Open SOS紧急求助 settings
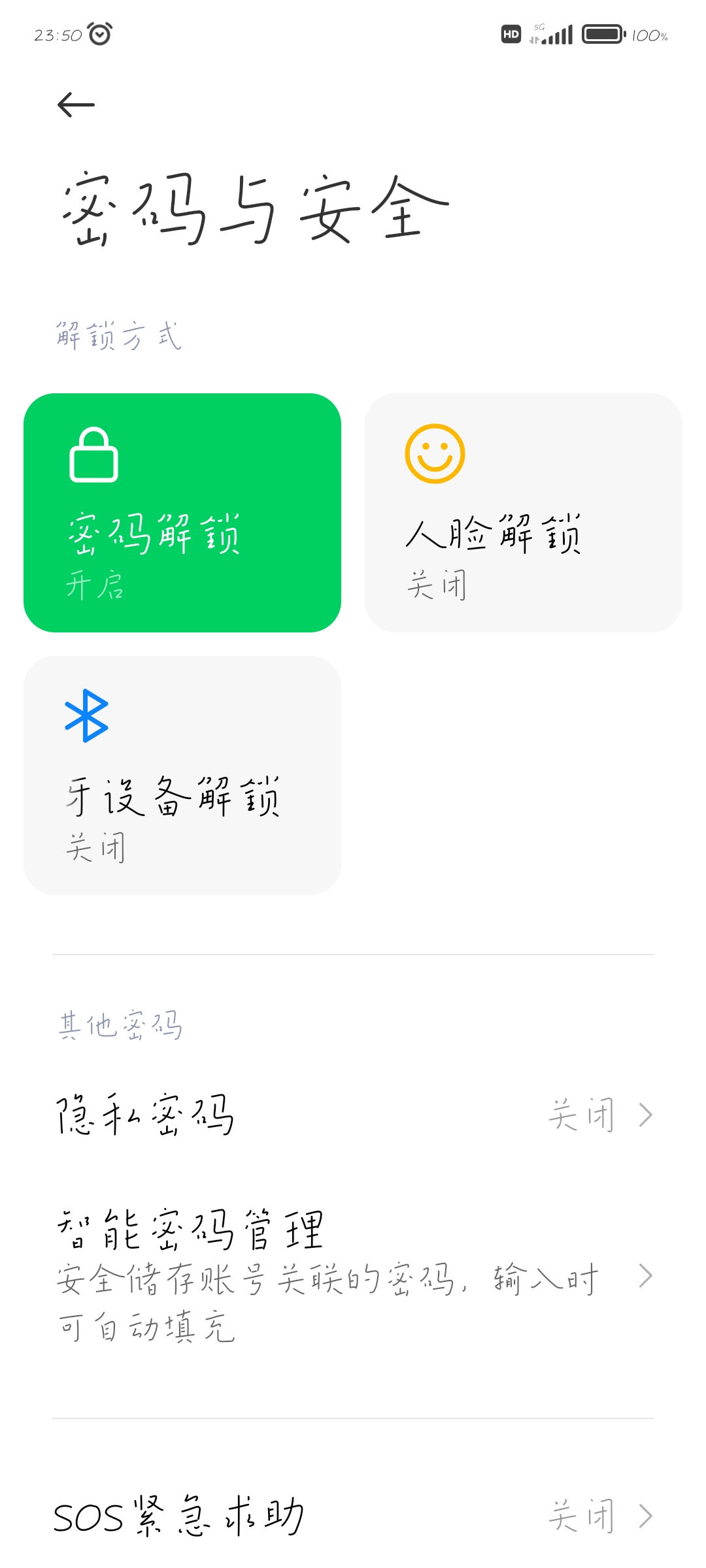 [353, 1516]
